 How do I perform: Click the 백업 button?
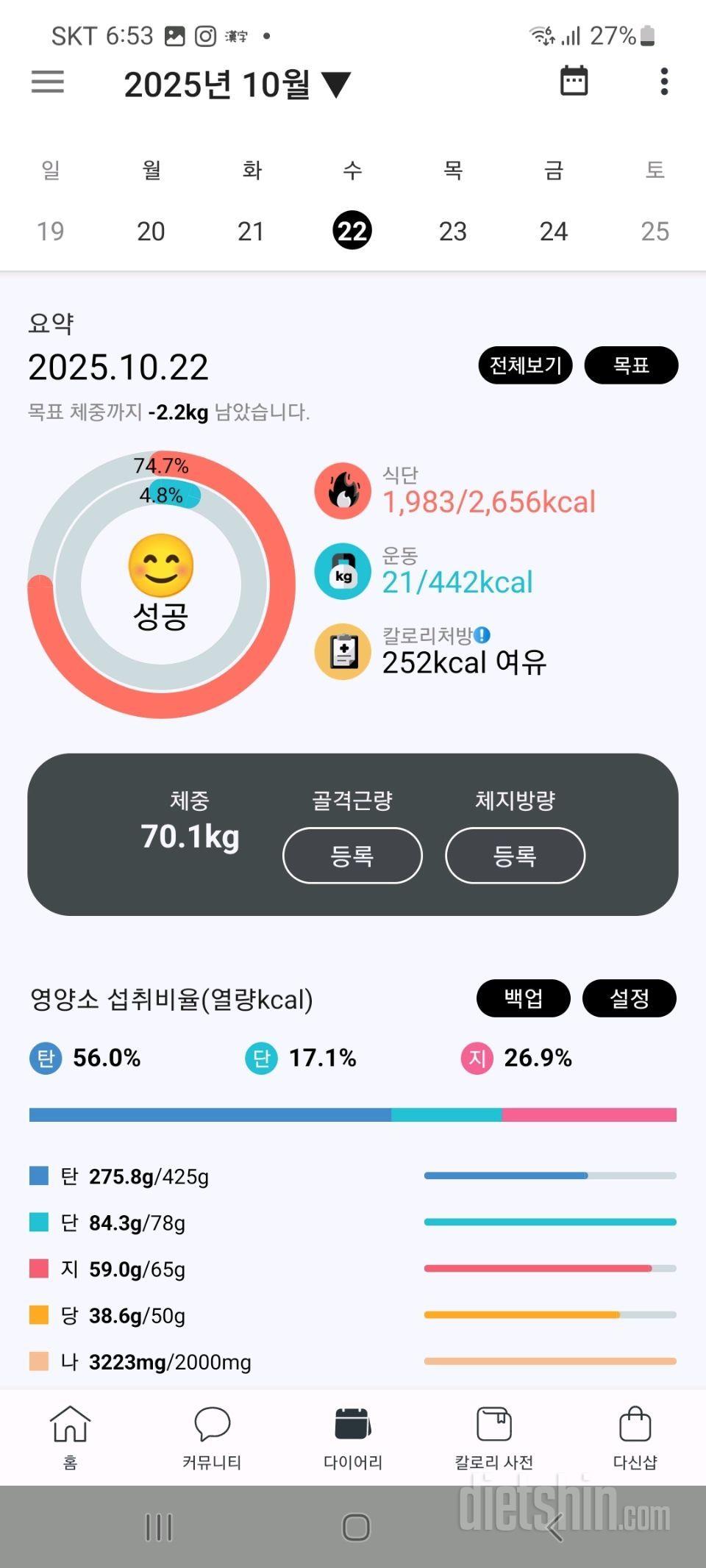(x=524, y=998)
